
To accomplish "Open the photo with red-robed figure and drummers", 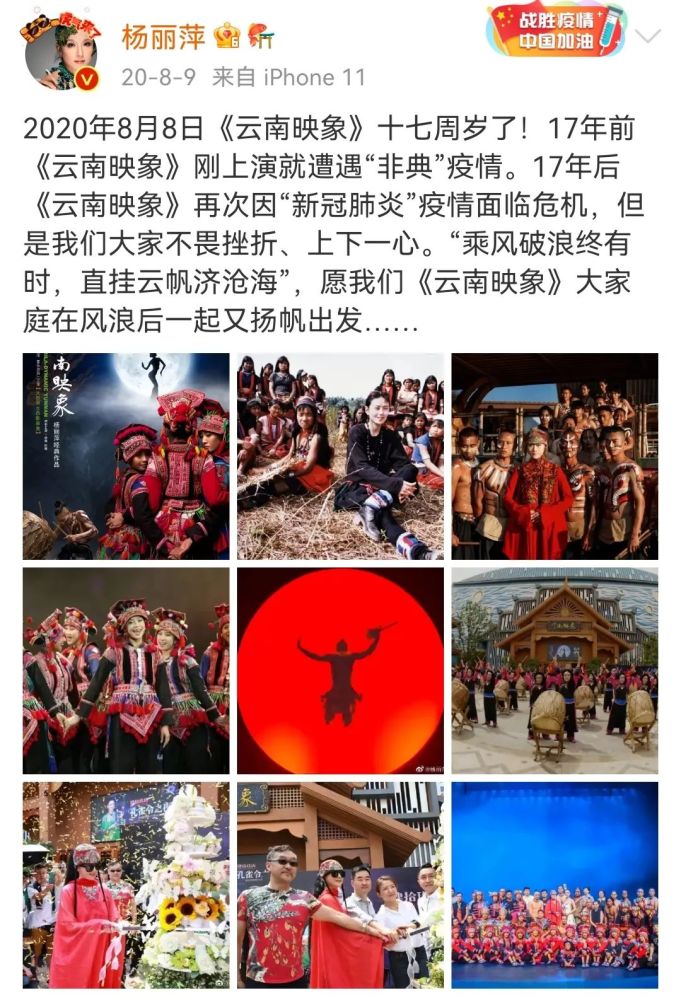I will click(x=554, y=456).
